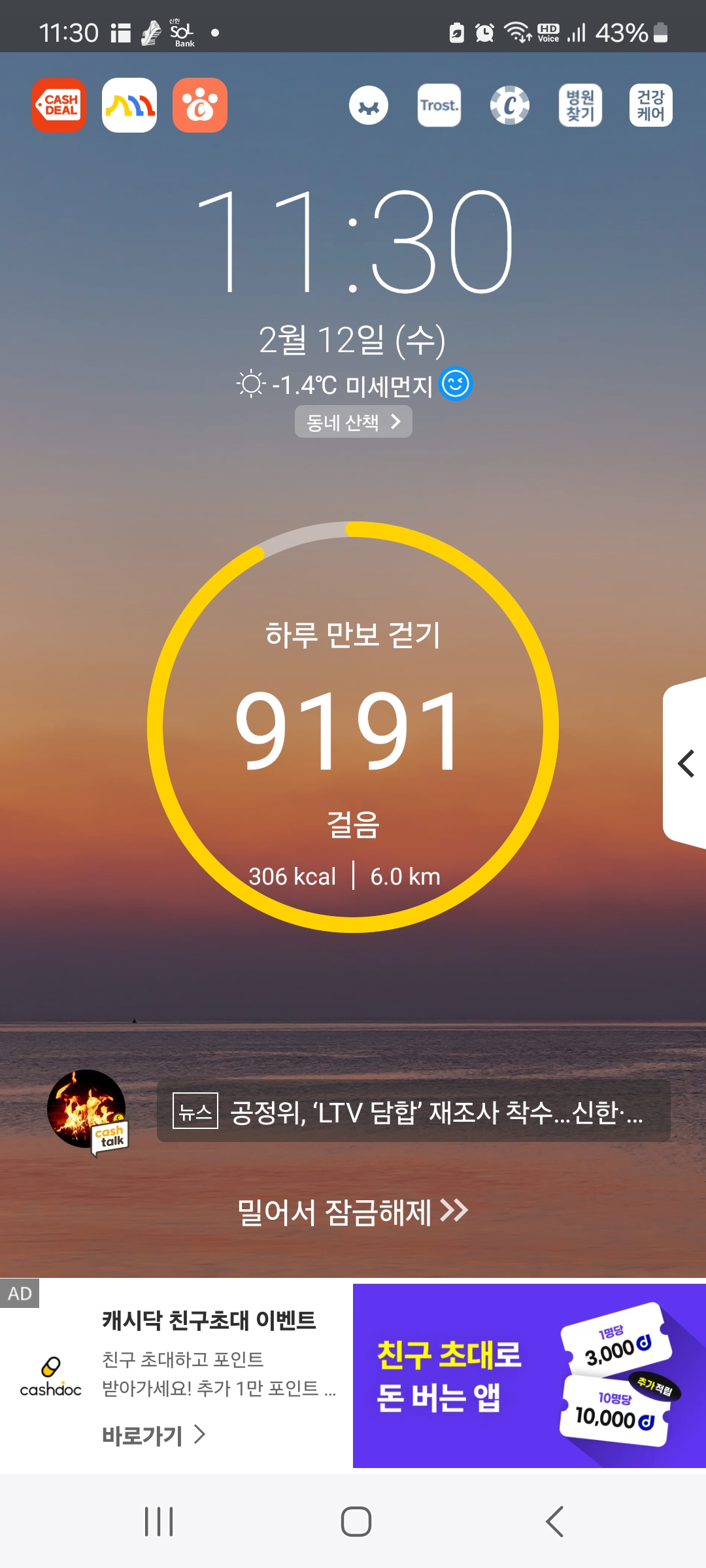Open the daily step count ring
Image resolution: width=706 pixels, height=1568 pixels.
[353, 727]
